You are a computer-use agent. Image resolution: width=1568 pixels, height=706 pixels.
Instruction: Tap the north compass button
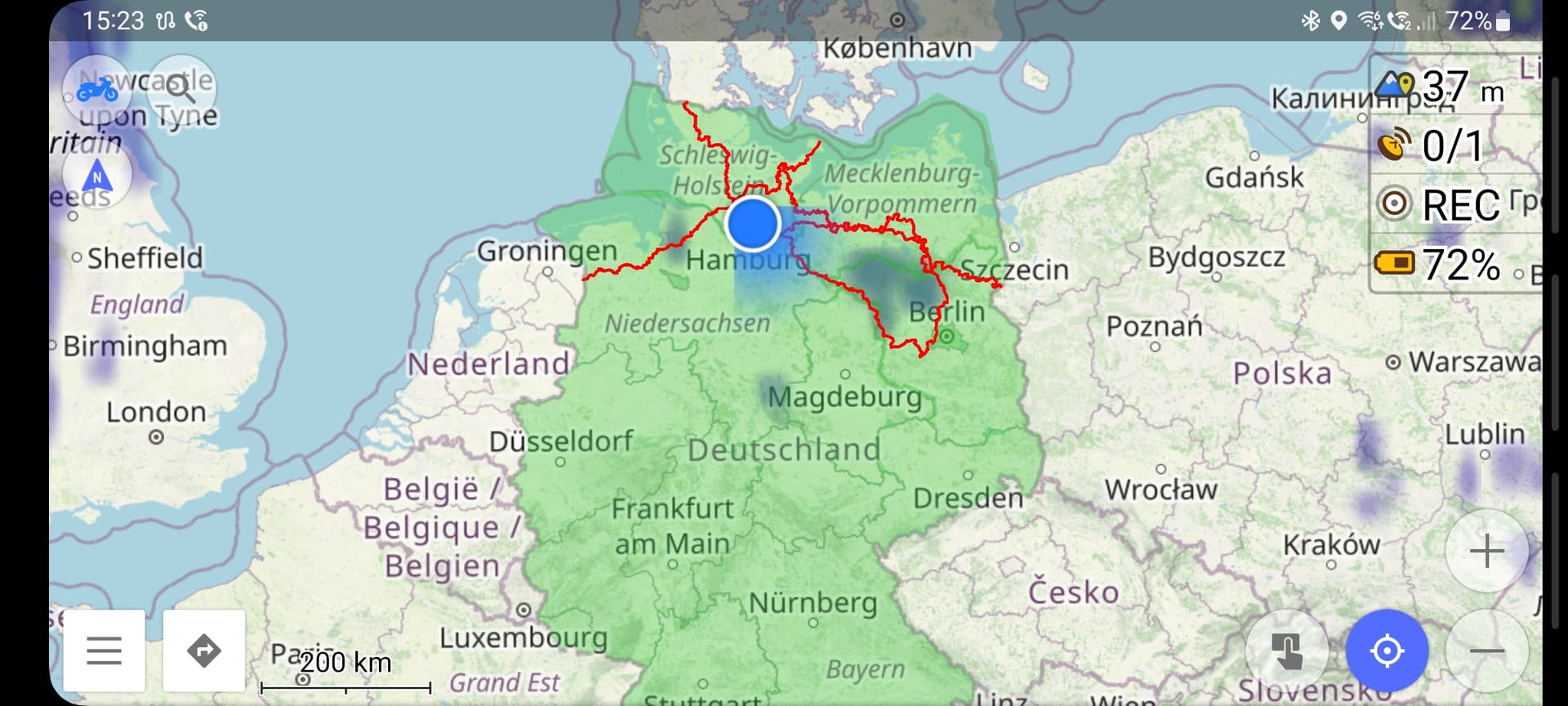pyautogui.click(x=97, y=176)
